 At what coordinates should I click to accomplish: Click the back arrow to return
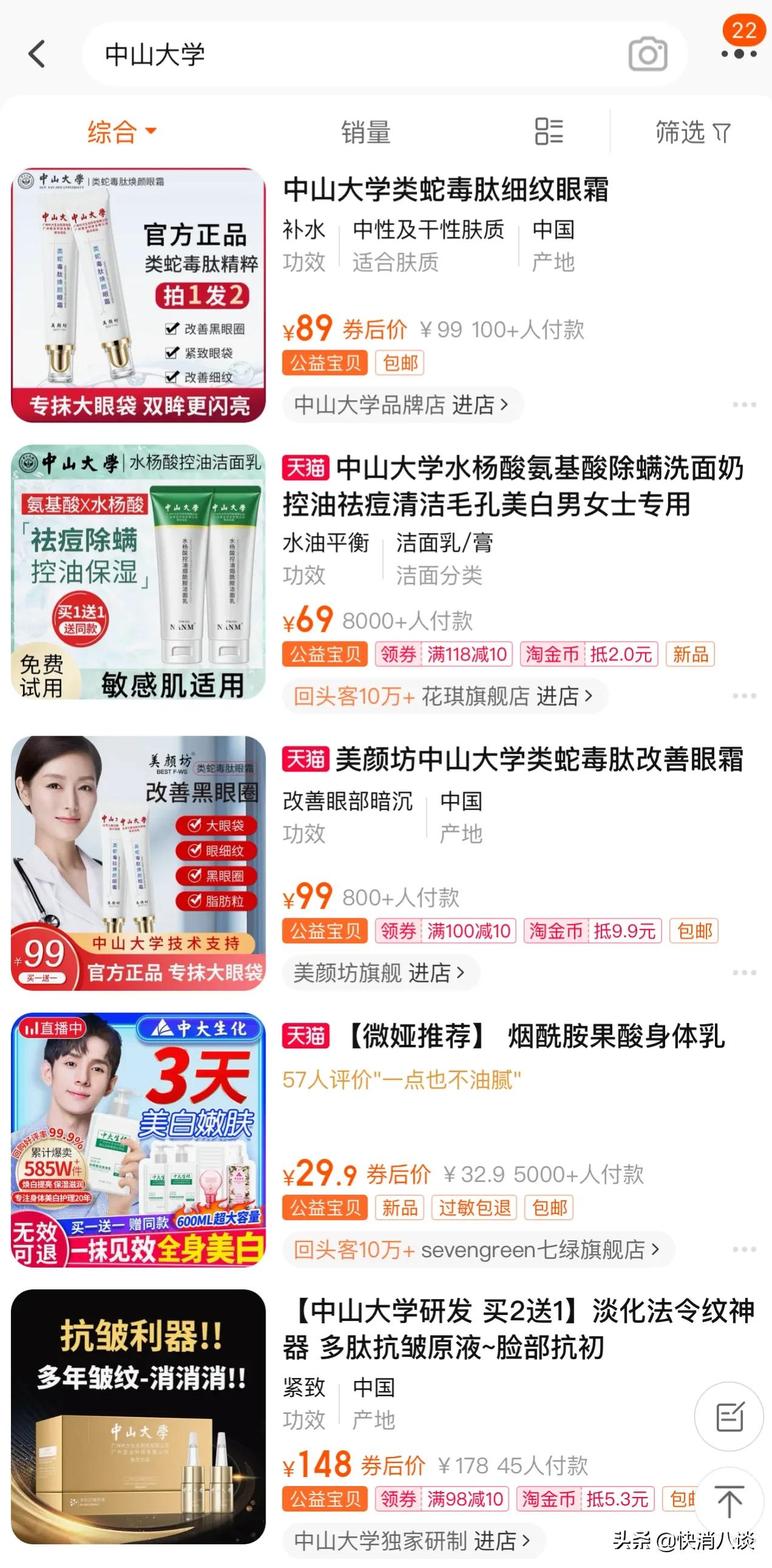coord(36,54)
